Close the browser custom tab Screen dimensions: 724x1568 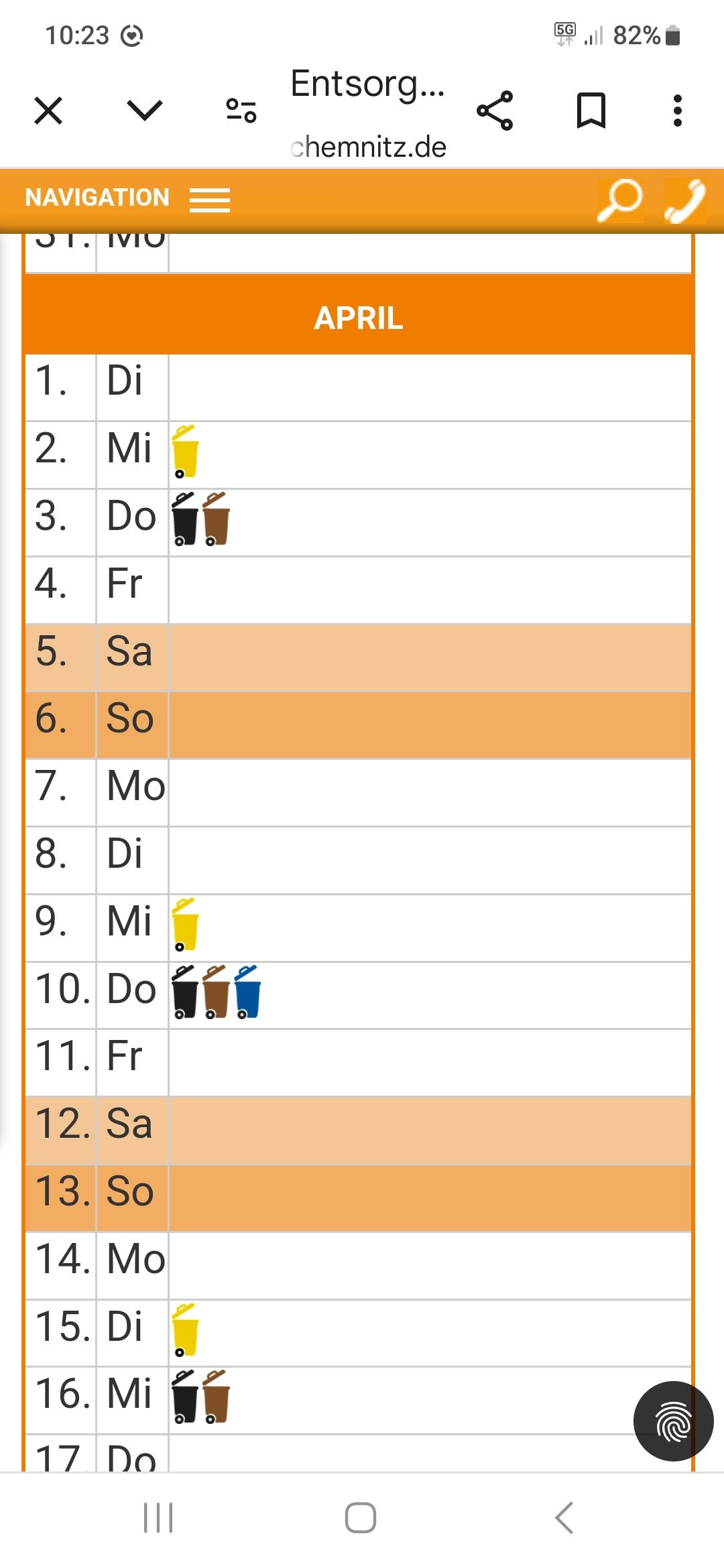(48, 111)
